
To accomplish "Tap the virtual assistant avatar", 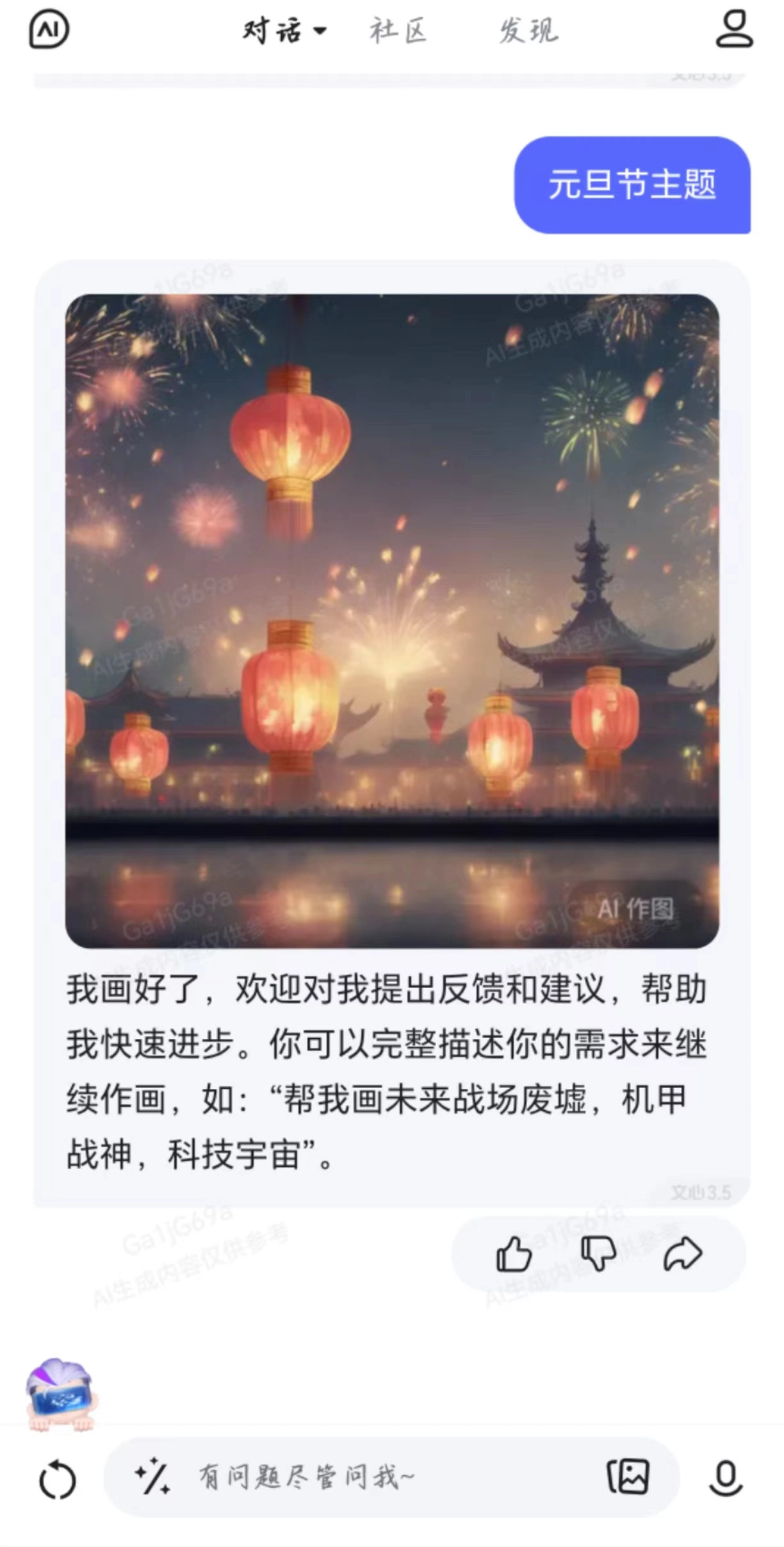I will point(60,1394).
